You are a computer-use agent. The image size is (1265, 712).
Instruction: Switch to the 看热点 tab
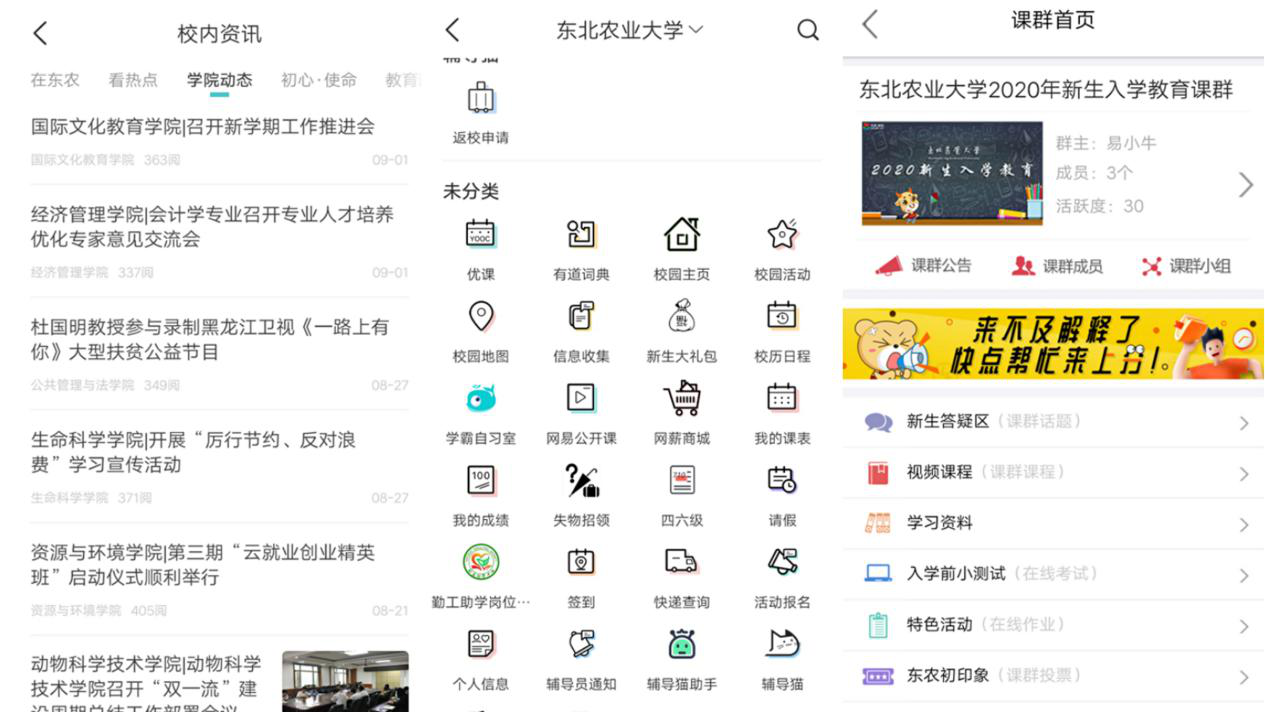[133, 80]
